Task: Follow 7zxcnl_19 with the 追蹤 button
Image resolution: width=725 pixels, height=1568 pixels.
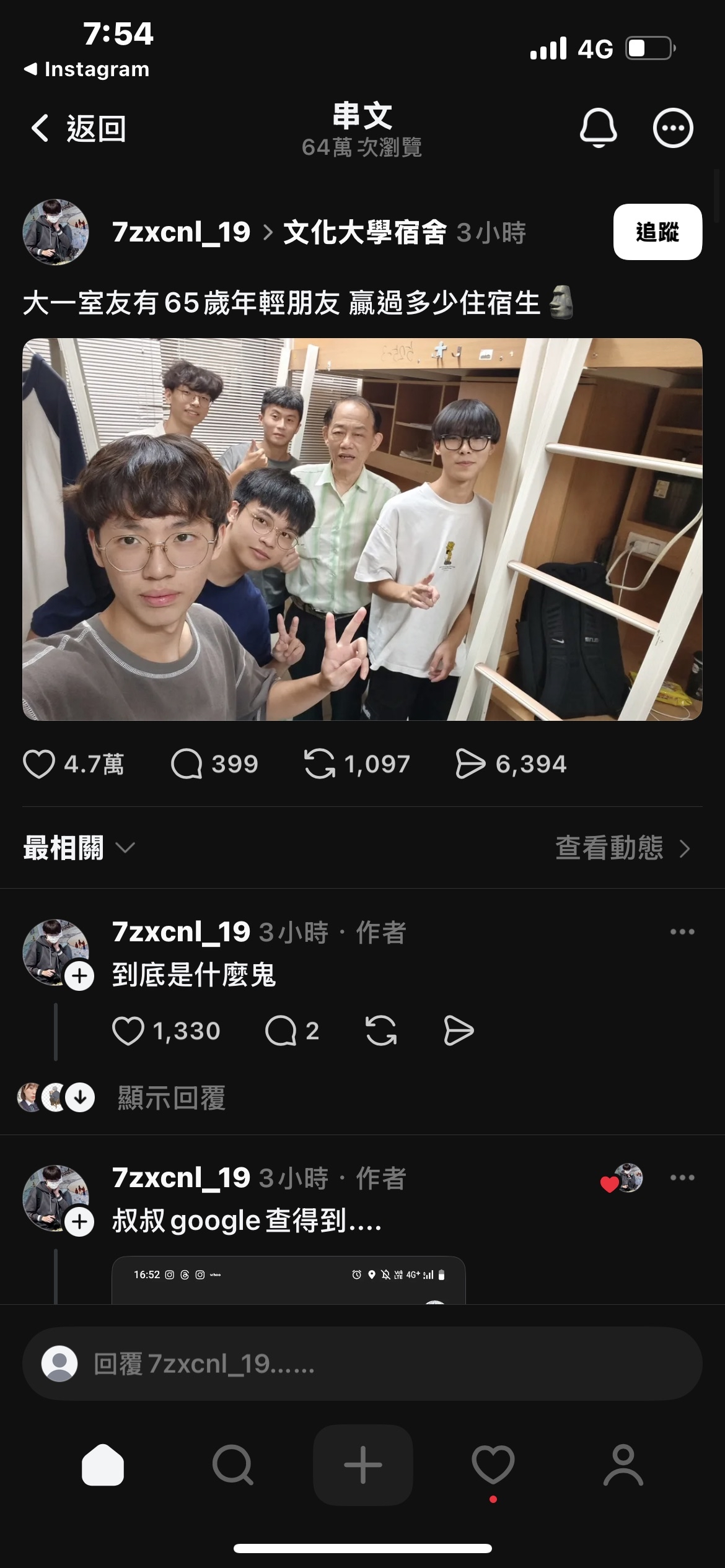Action: point(657,232)
